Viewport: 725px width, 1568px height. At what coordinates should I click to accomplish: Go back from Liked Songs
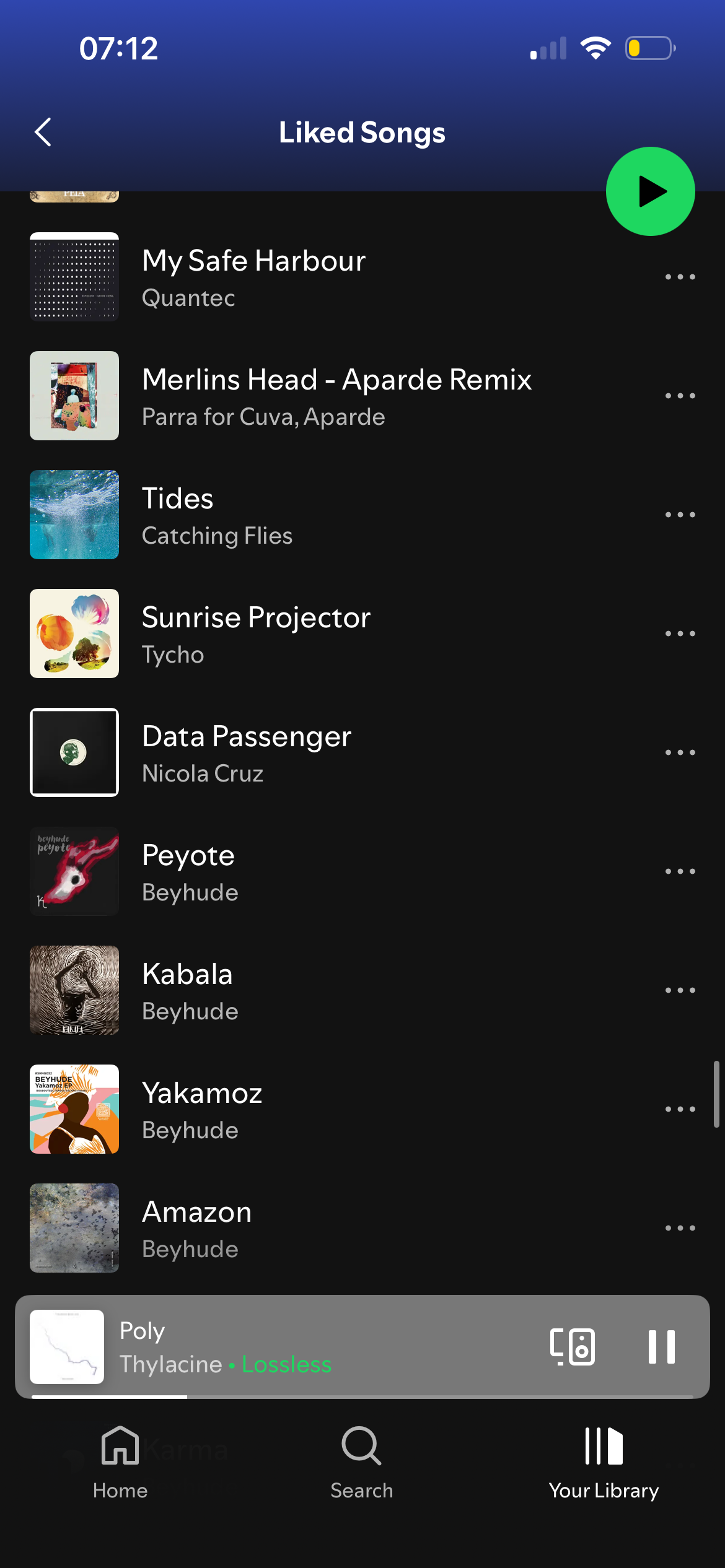pos(43,132)
